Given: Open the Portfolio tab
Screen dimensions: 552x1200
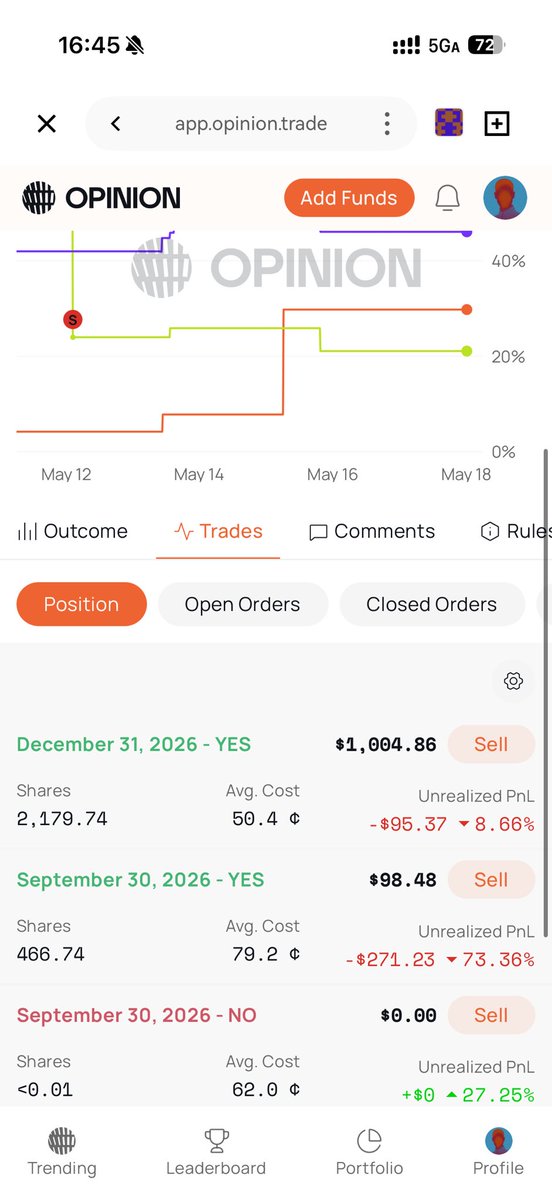Looking at the screenshot, I should tap(369, 1152).
